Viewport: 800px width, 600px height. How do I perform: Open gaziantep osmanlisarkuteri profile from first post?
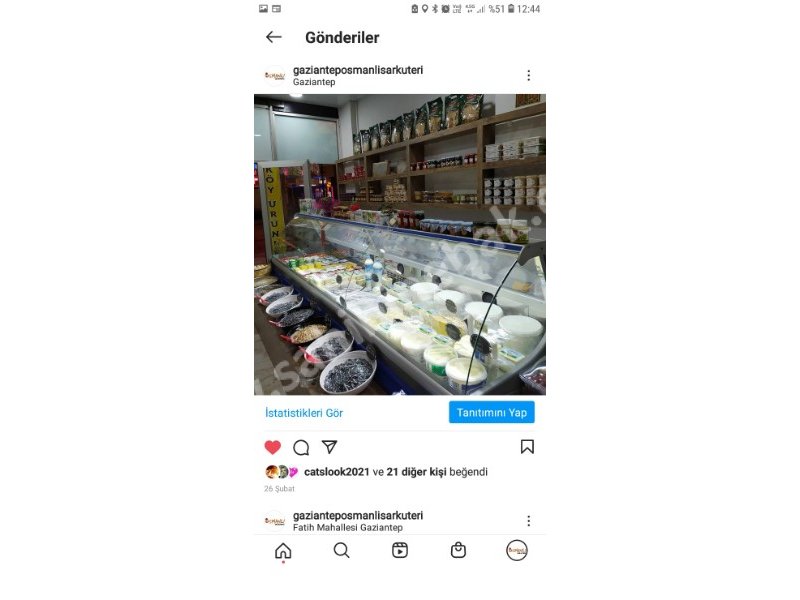pos(358,70)
